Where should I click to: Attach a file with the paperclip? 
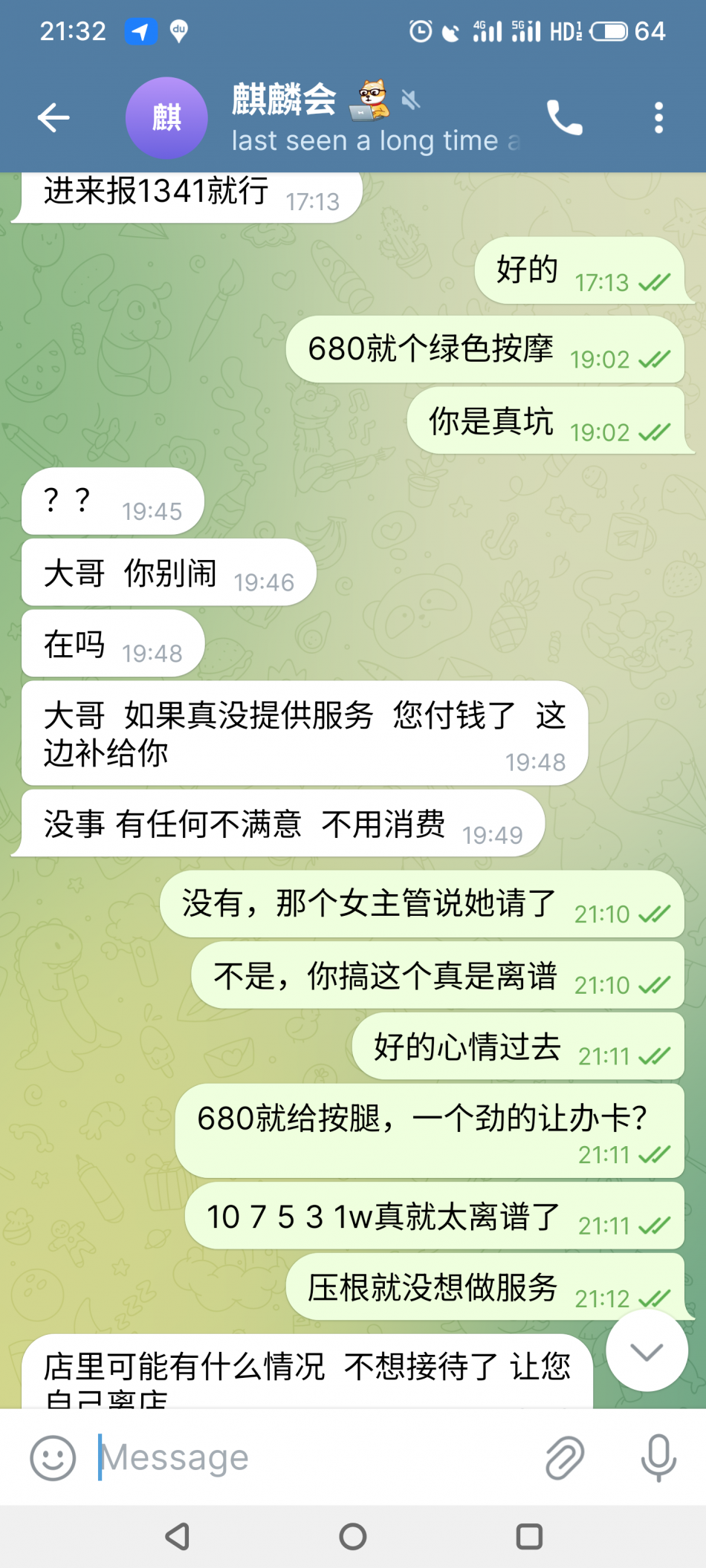[565, 1457]
